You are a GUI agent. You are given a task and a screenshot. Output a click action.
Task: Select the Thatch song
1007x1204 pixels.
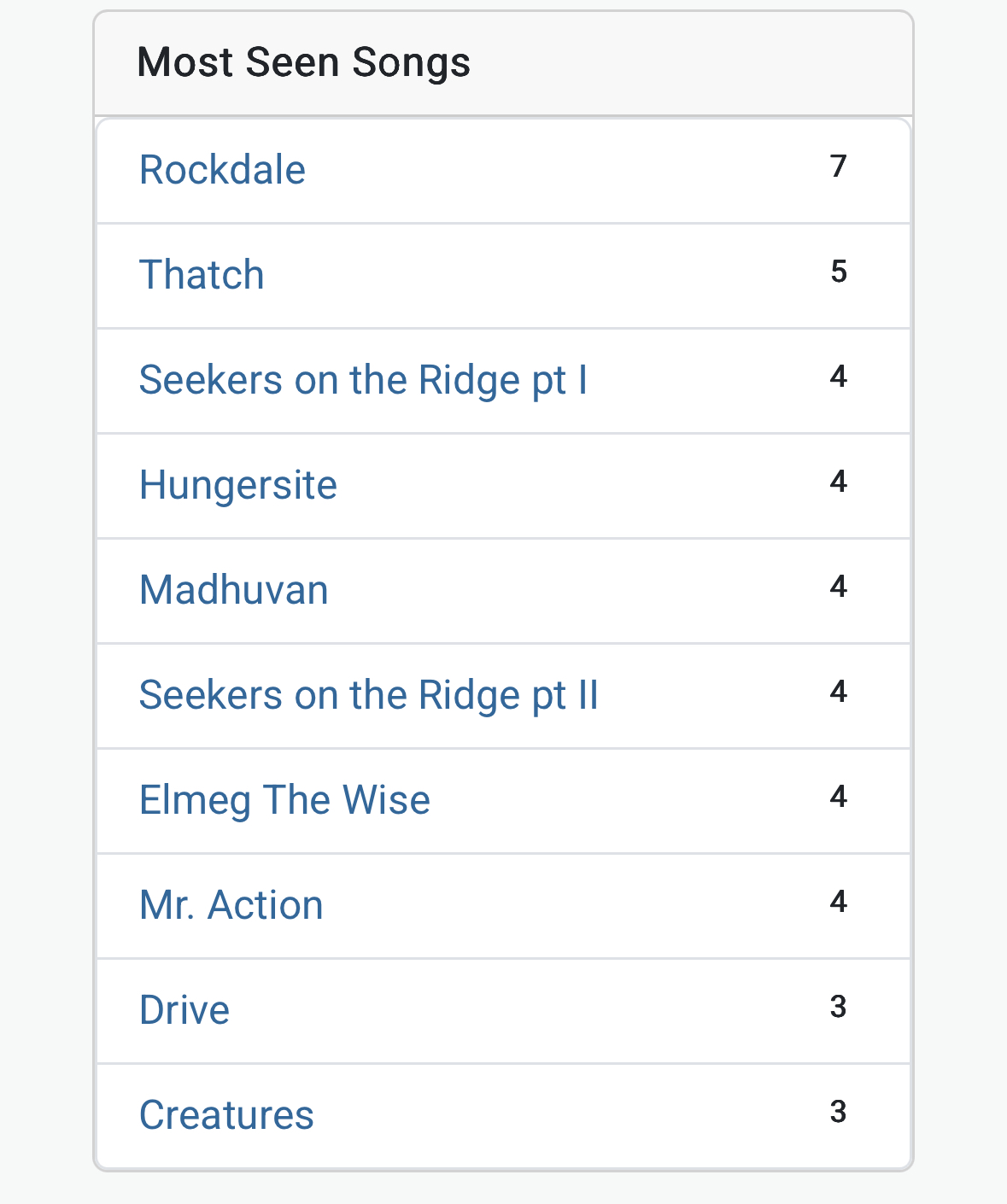tap(202, 275)
